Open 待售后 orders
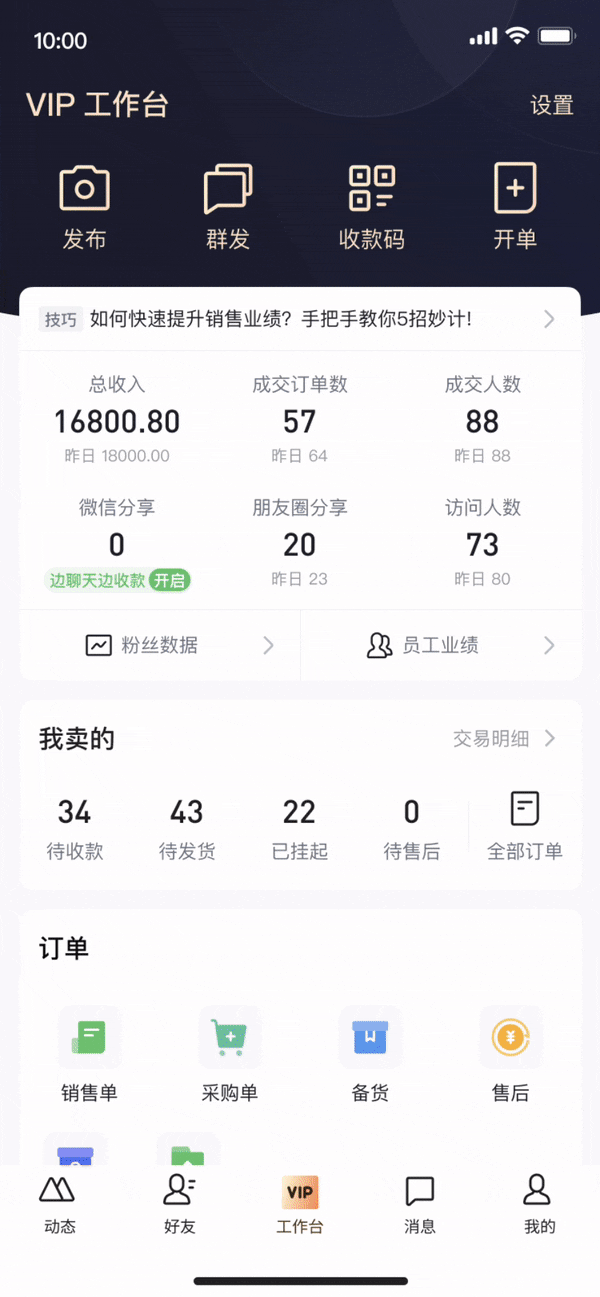Screen dimensions: 600x1297 (411, 829)
